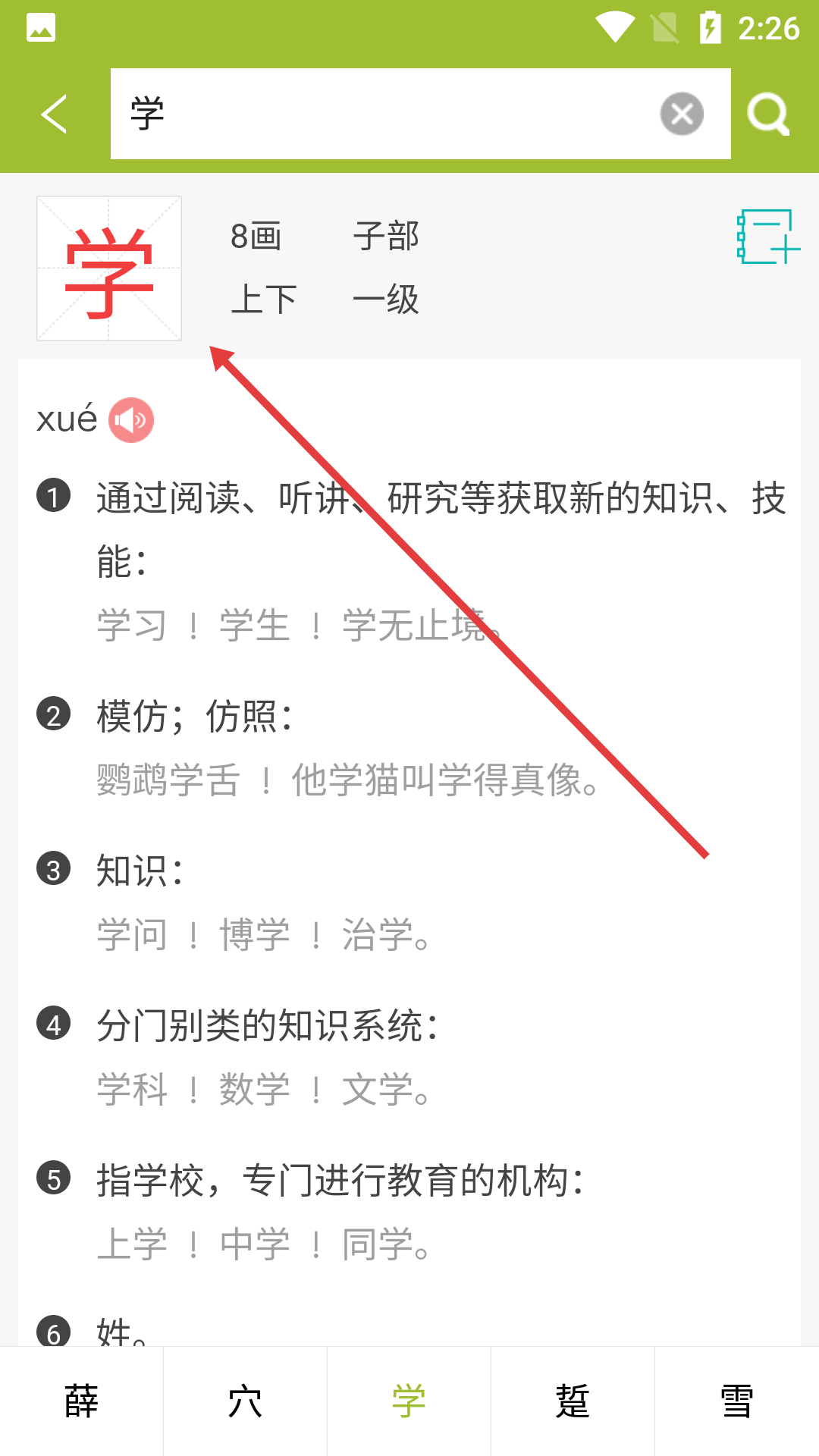
Task: Add 学 to the vocabulary notebook
Action: (767, 237)
